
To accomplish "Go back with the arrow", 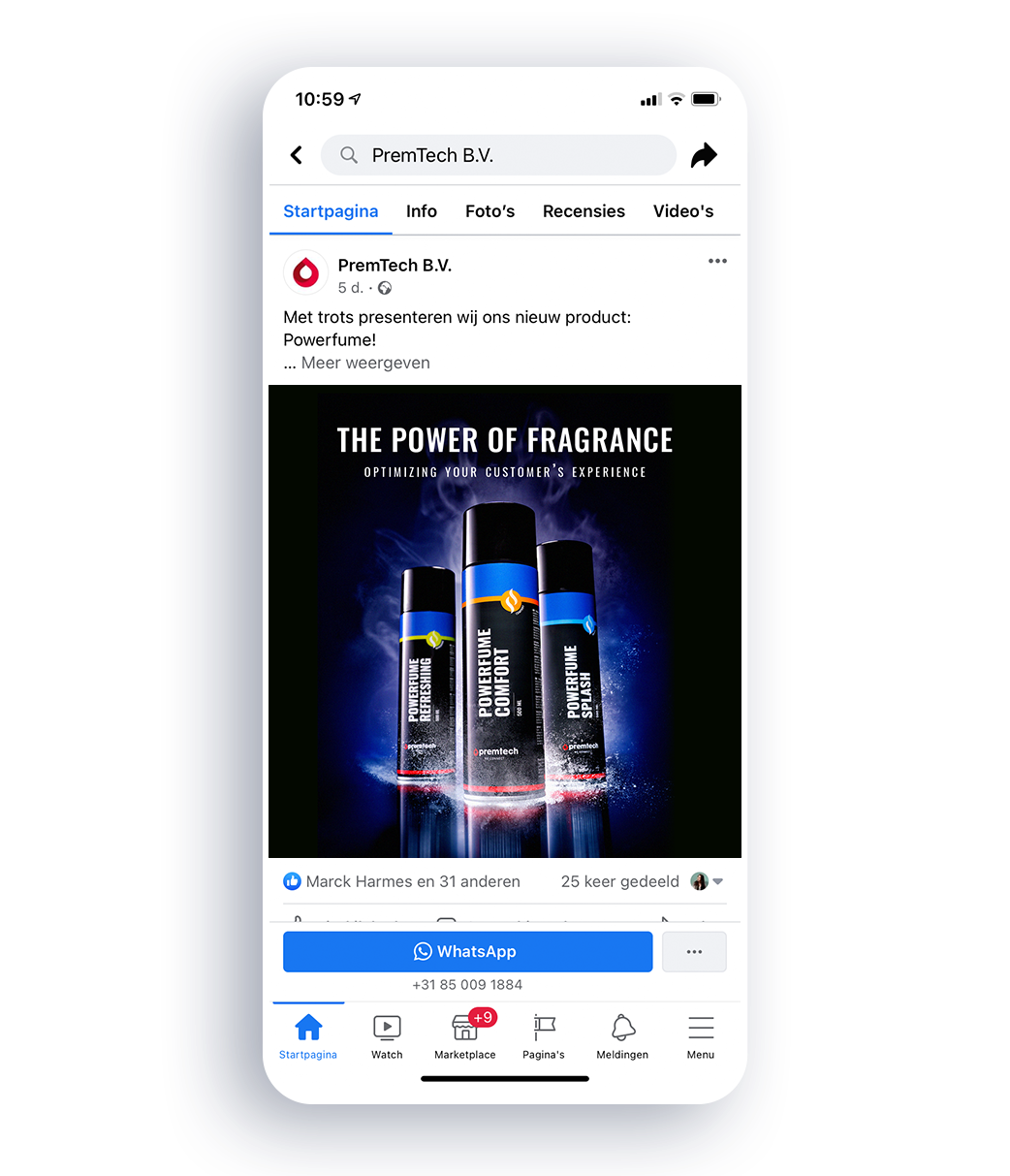I will coord(297,155).
